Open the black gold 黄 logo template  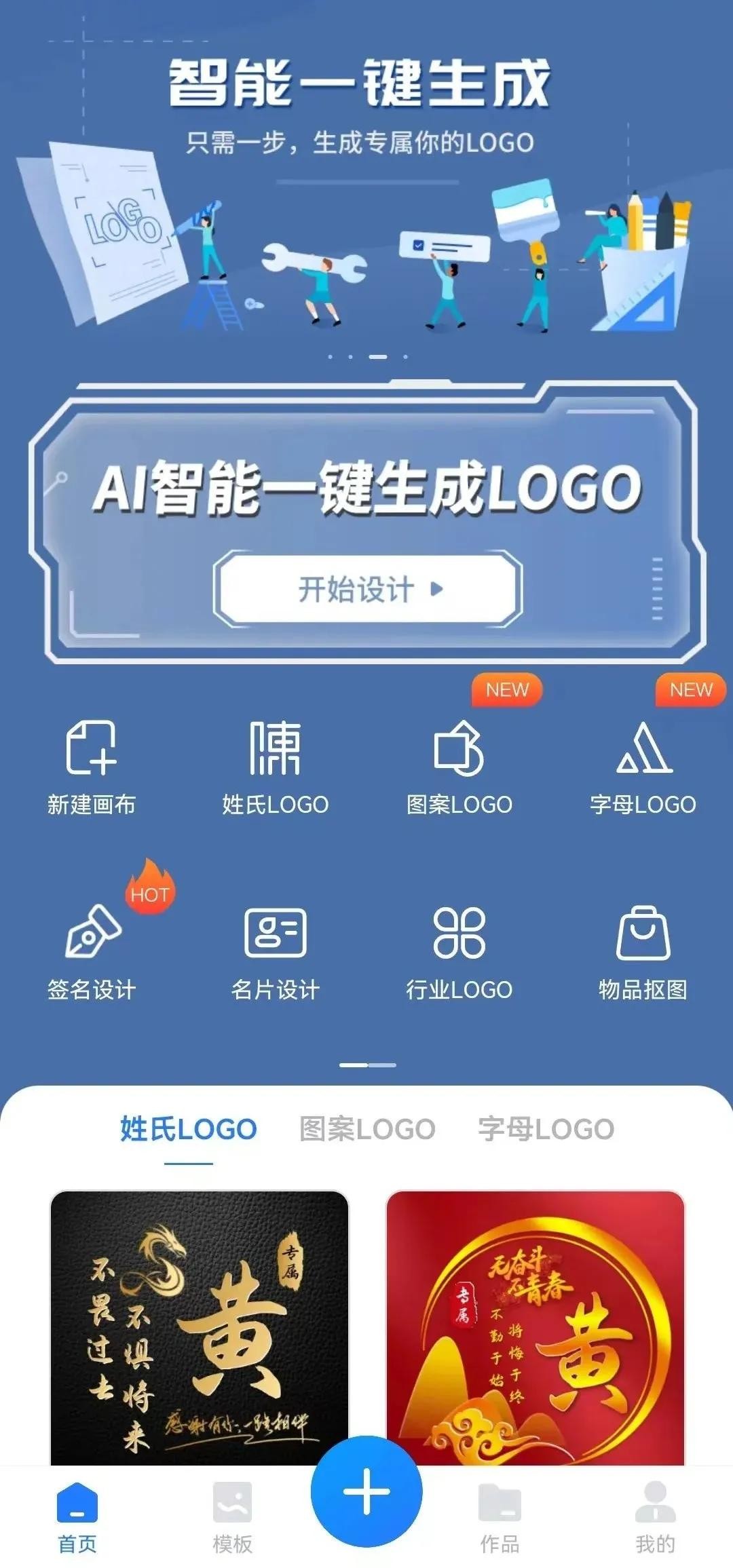click(x=199, y=1323)
